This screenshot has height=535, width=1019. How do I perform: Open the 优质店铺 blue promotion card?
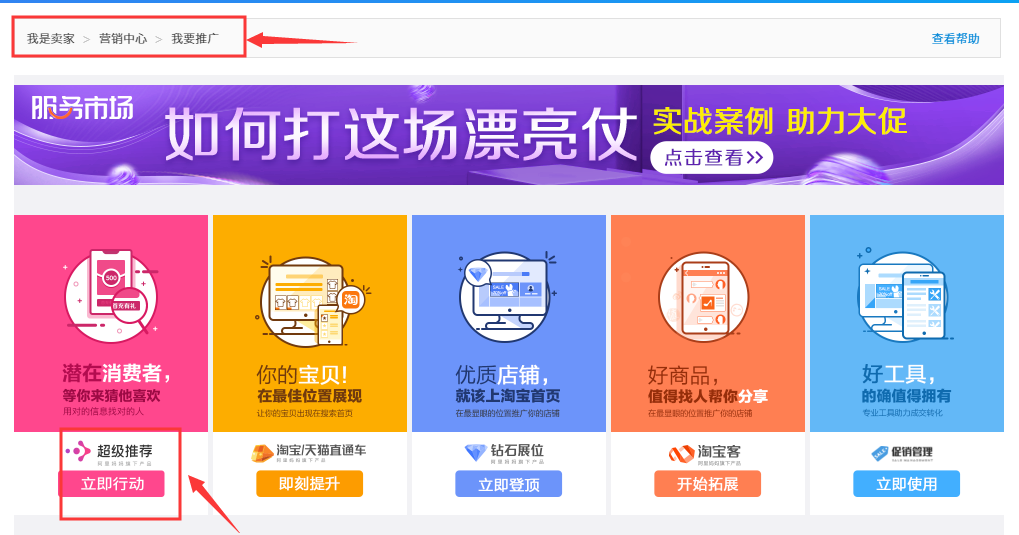tap(508, 323)
